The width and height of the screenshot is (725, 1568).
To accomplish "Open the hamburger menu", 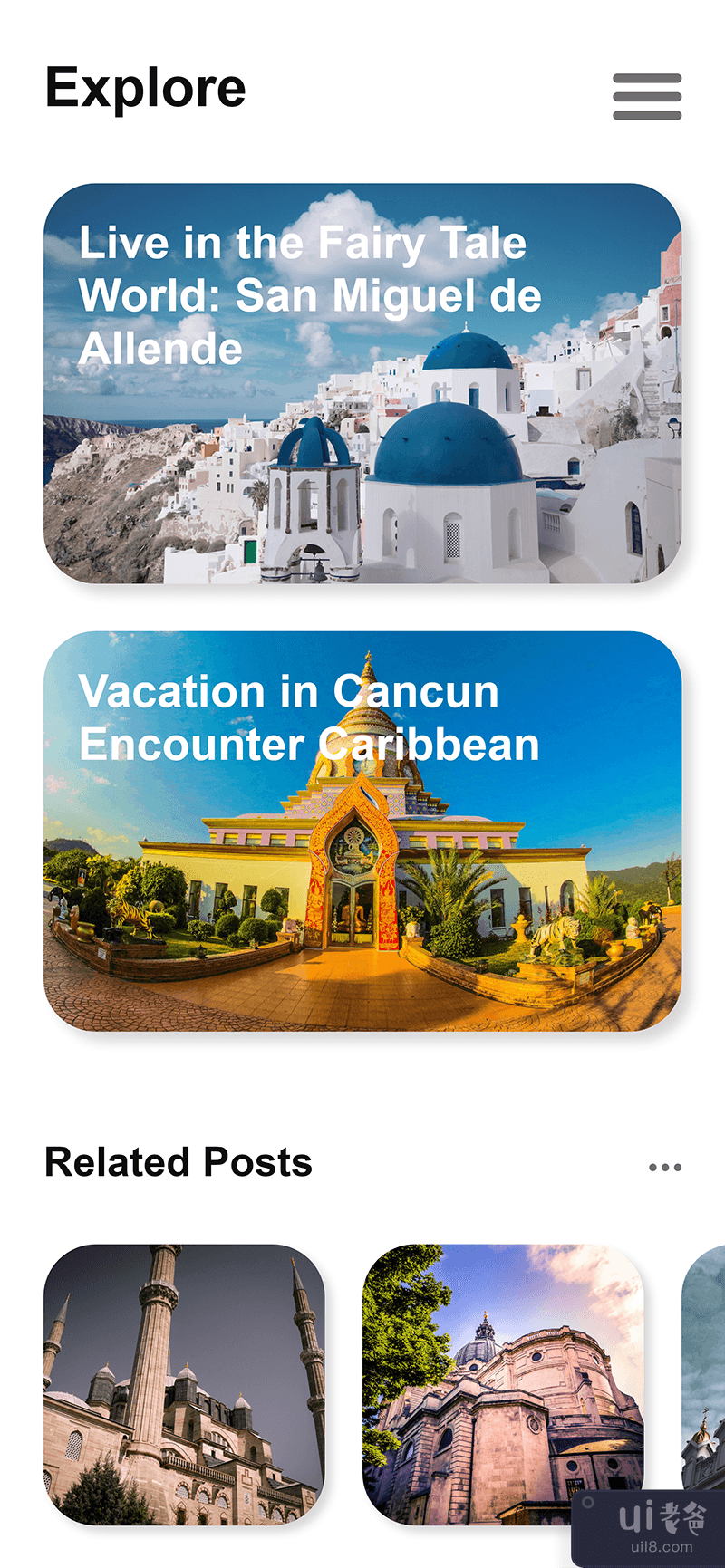I will [647, 97].
